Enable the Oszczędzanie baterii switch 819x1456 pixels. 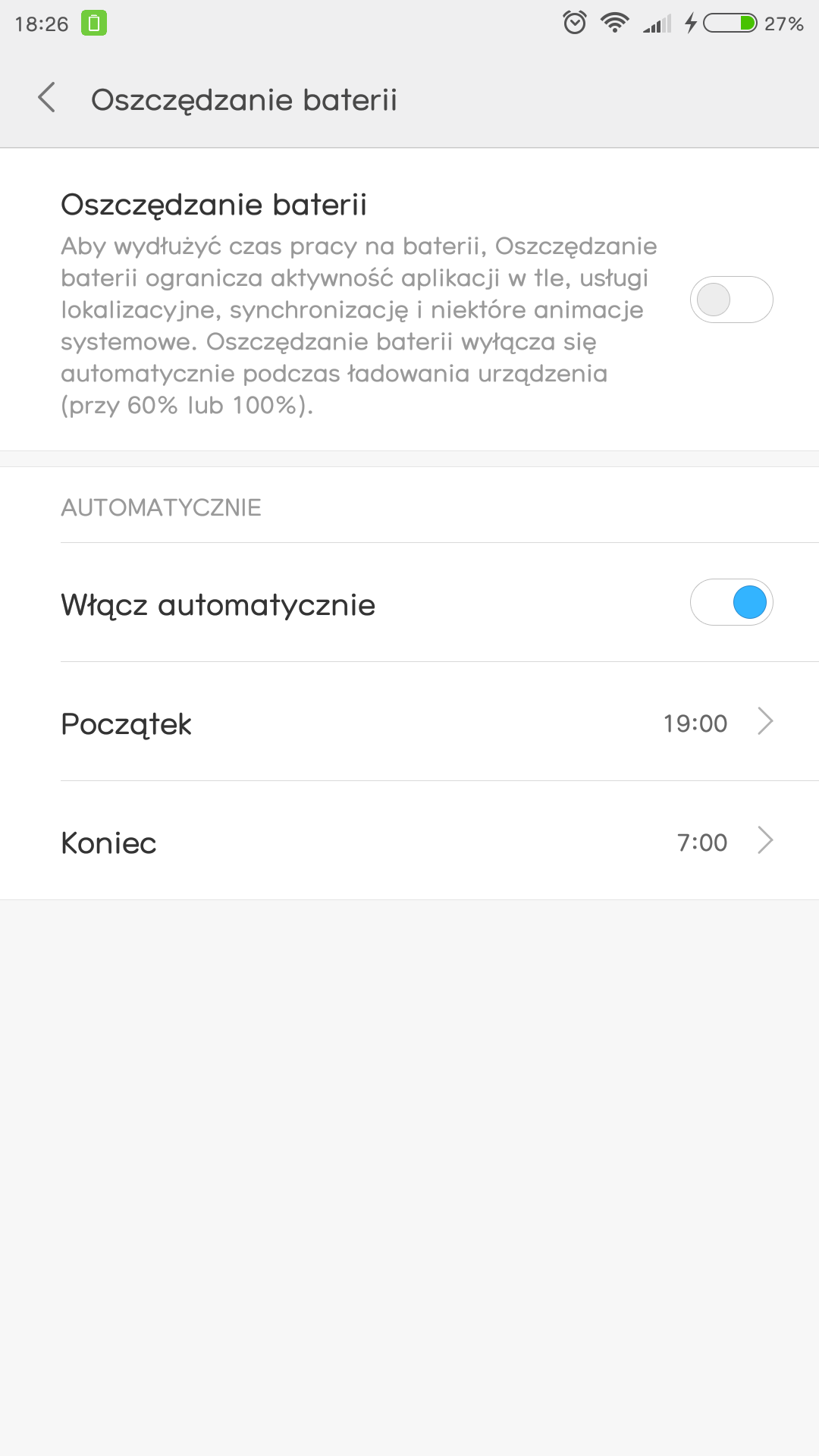(x=730, y=300)
